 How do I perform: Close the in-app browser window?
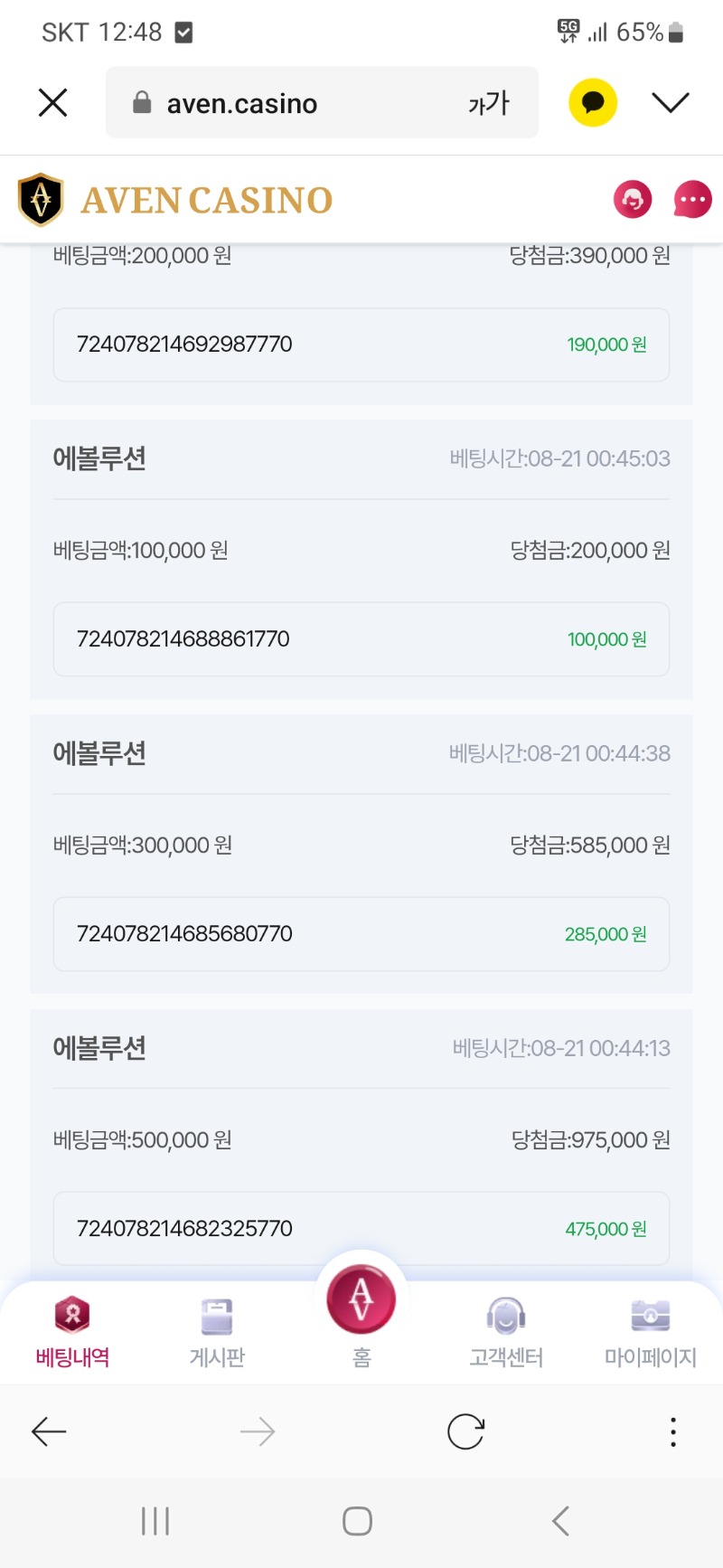(x=53, y=102)
